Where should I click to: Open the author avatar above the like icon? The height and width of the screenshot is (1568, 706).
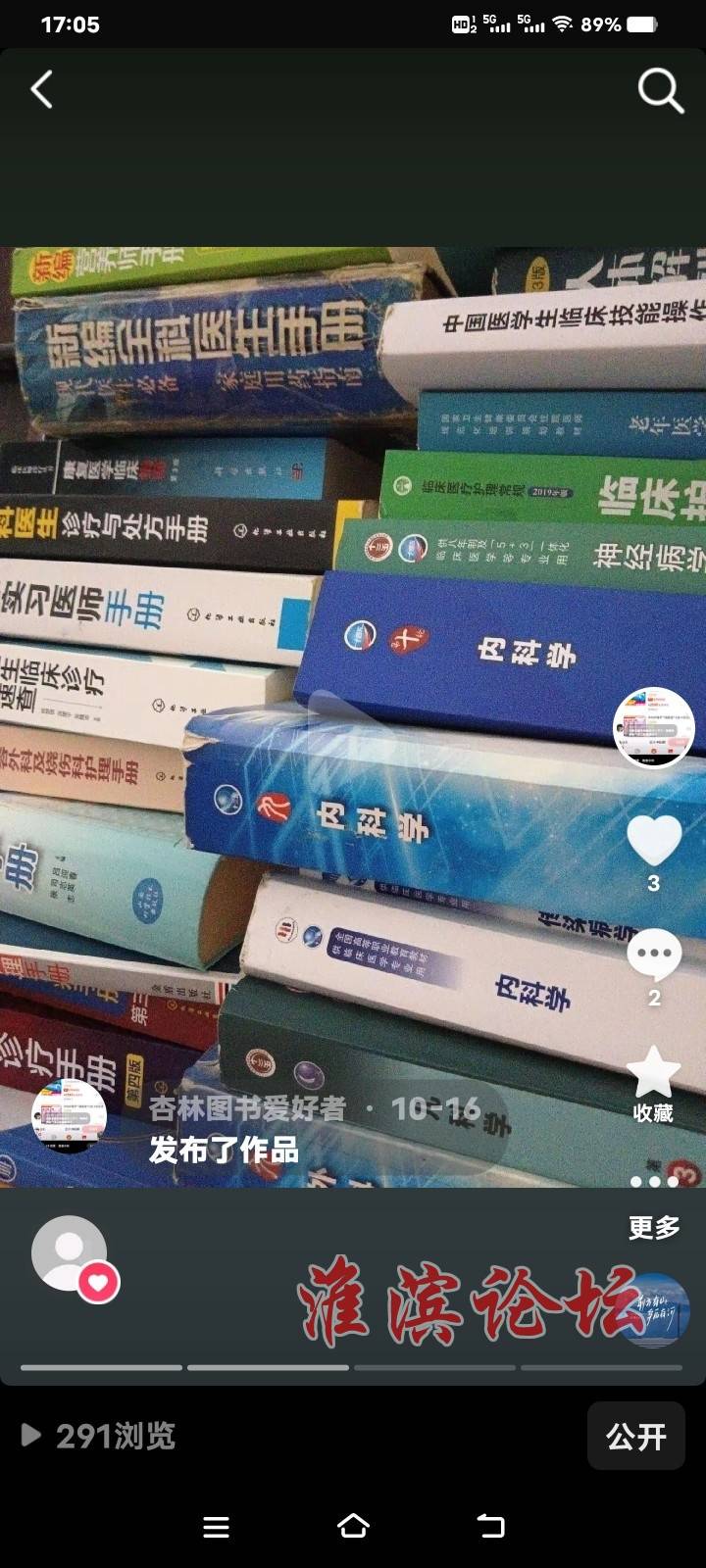(653, 727)
